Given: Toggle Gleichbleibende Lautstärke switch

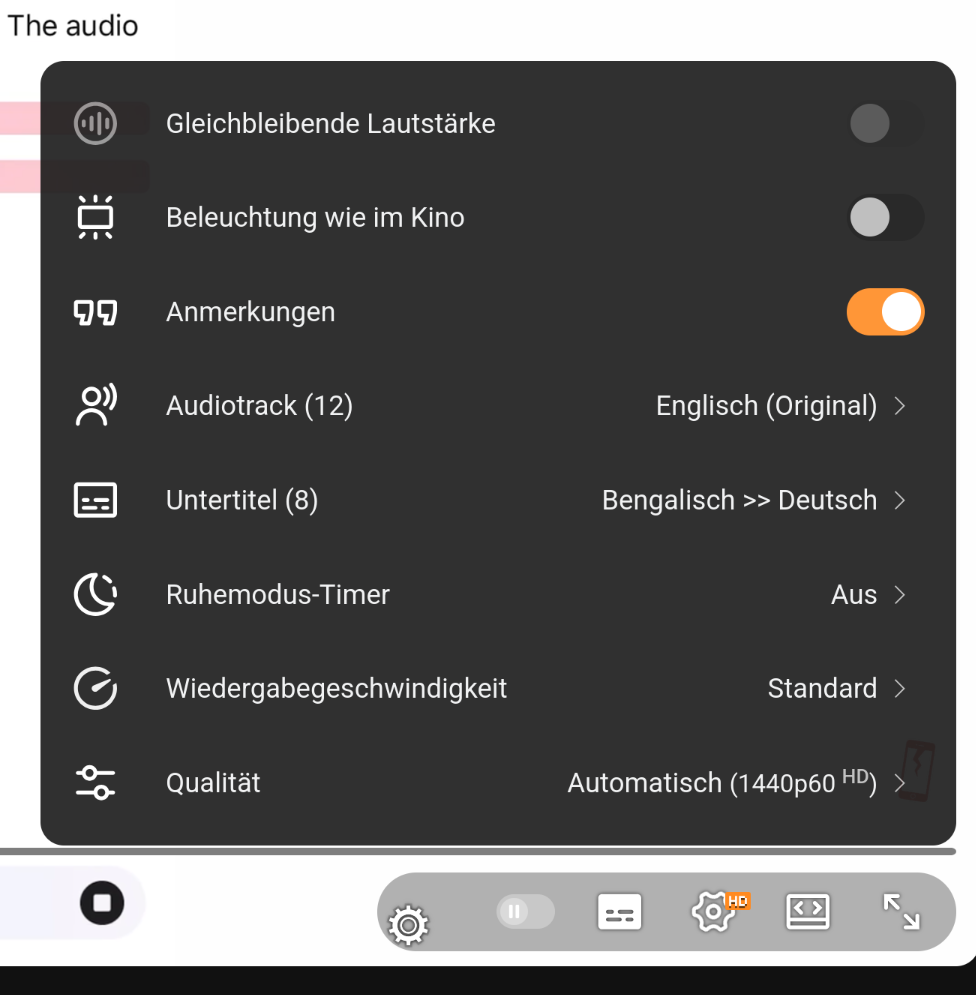Looking at the screenshot, I should click(x=885, y=124).
